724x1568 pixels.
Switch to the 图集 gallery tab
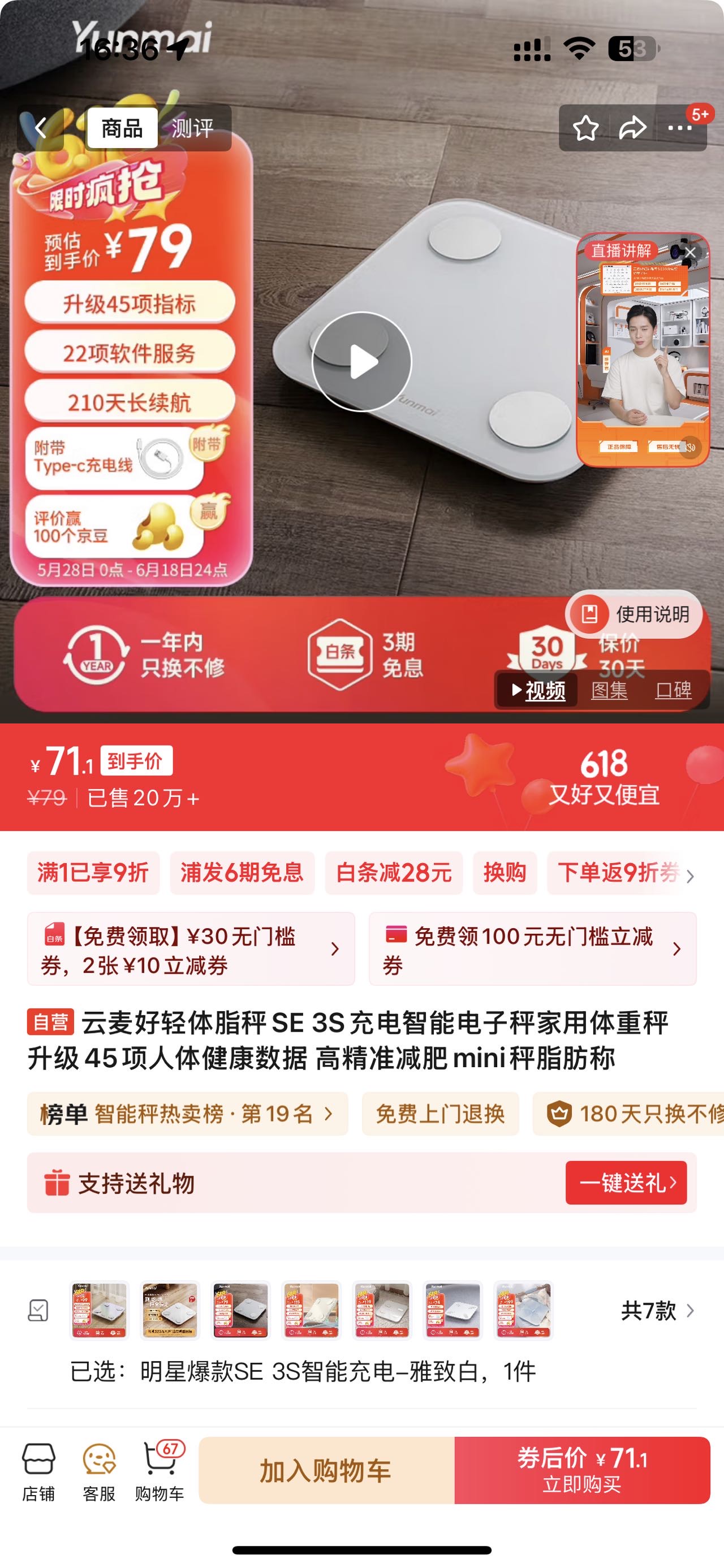pos(609,690)
